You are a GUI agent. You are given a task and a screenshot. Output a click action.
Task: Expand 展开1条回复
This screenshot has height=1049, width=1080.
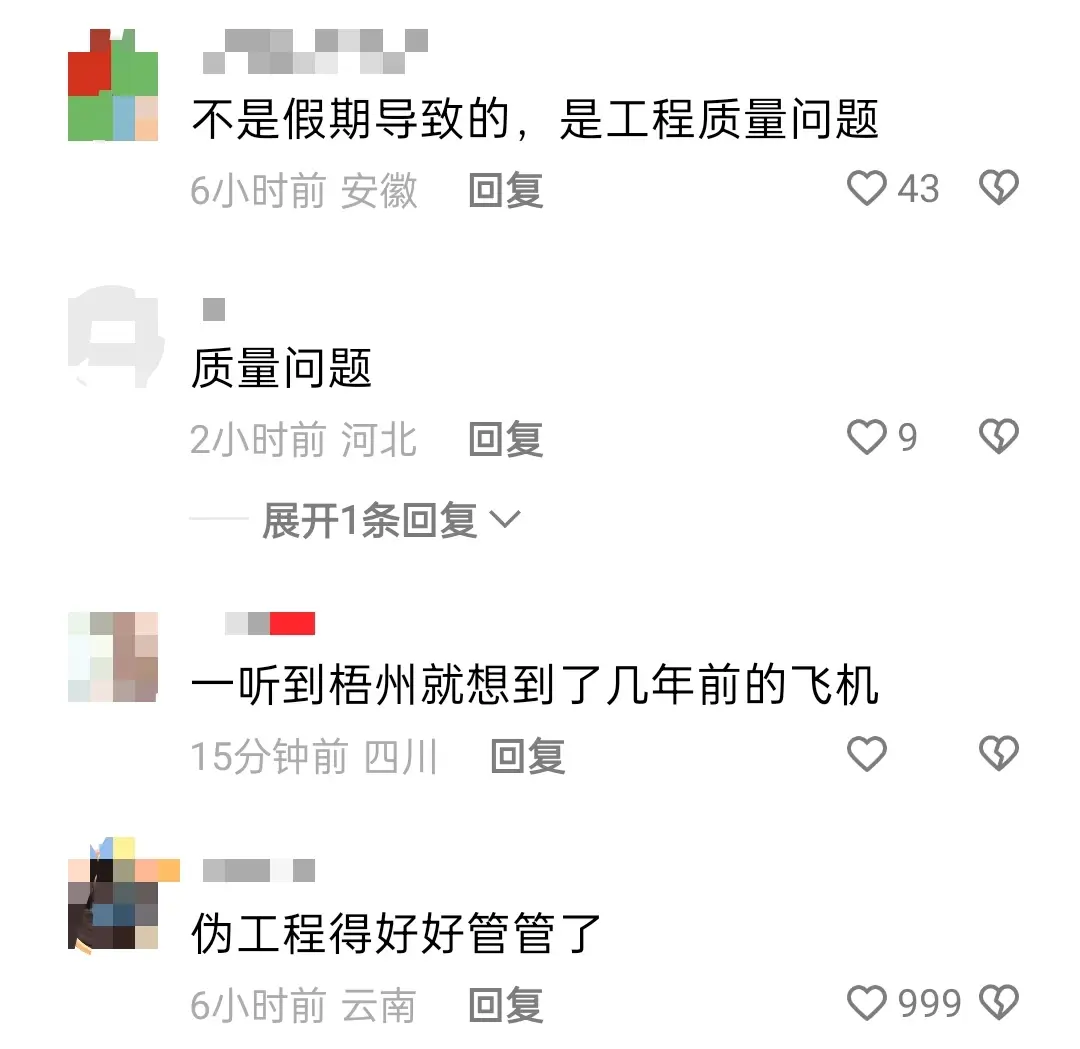391,520
